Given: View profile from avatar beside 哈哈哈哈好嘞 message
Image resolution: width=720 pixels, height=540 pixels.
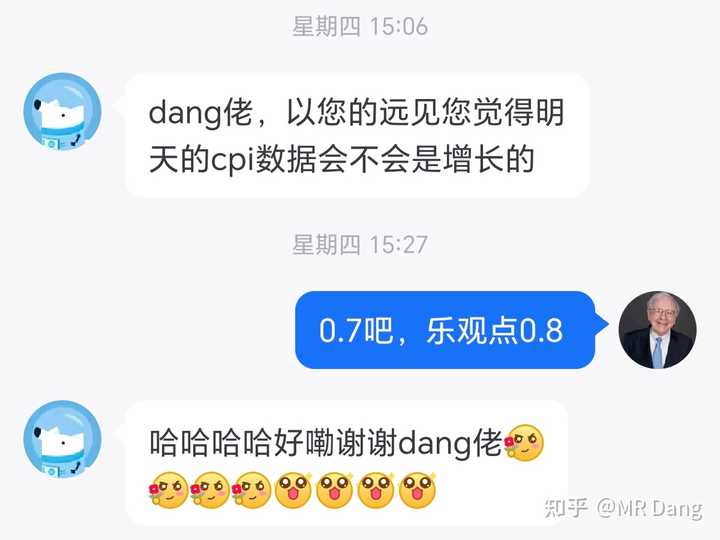Looking at the screenshot, I should [x=62, y=439].
